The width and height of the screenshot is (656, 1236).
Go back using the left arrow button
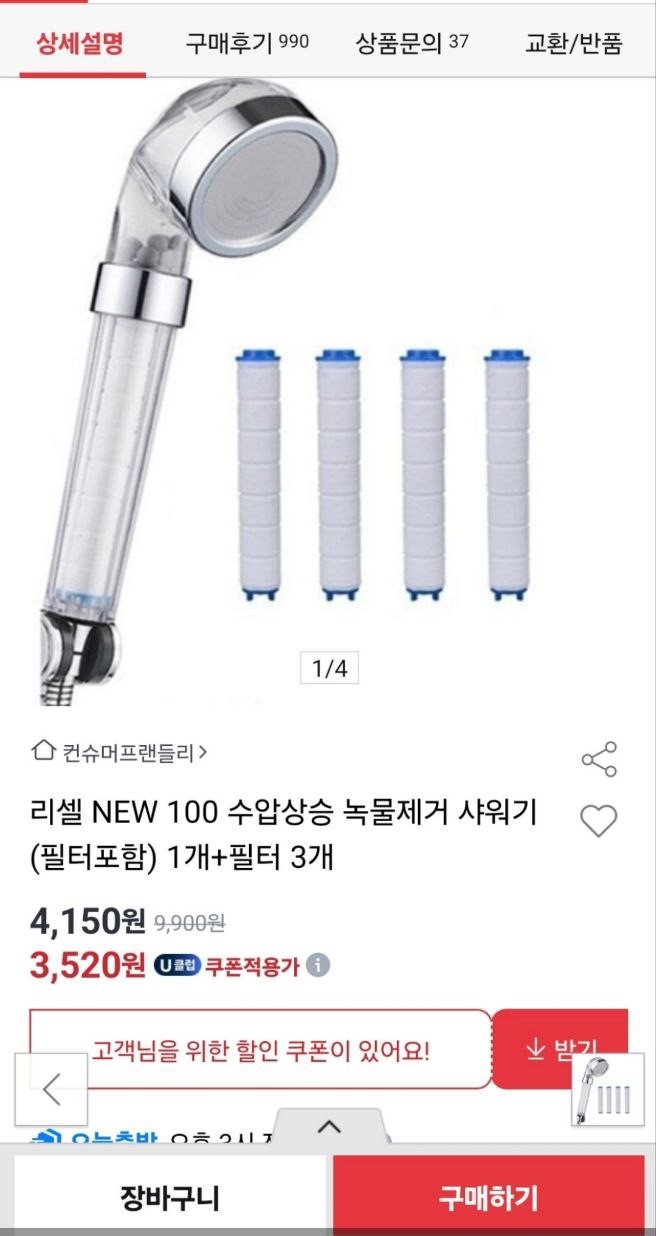[x=51, y=1089]
